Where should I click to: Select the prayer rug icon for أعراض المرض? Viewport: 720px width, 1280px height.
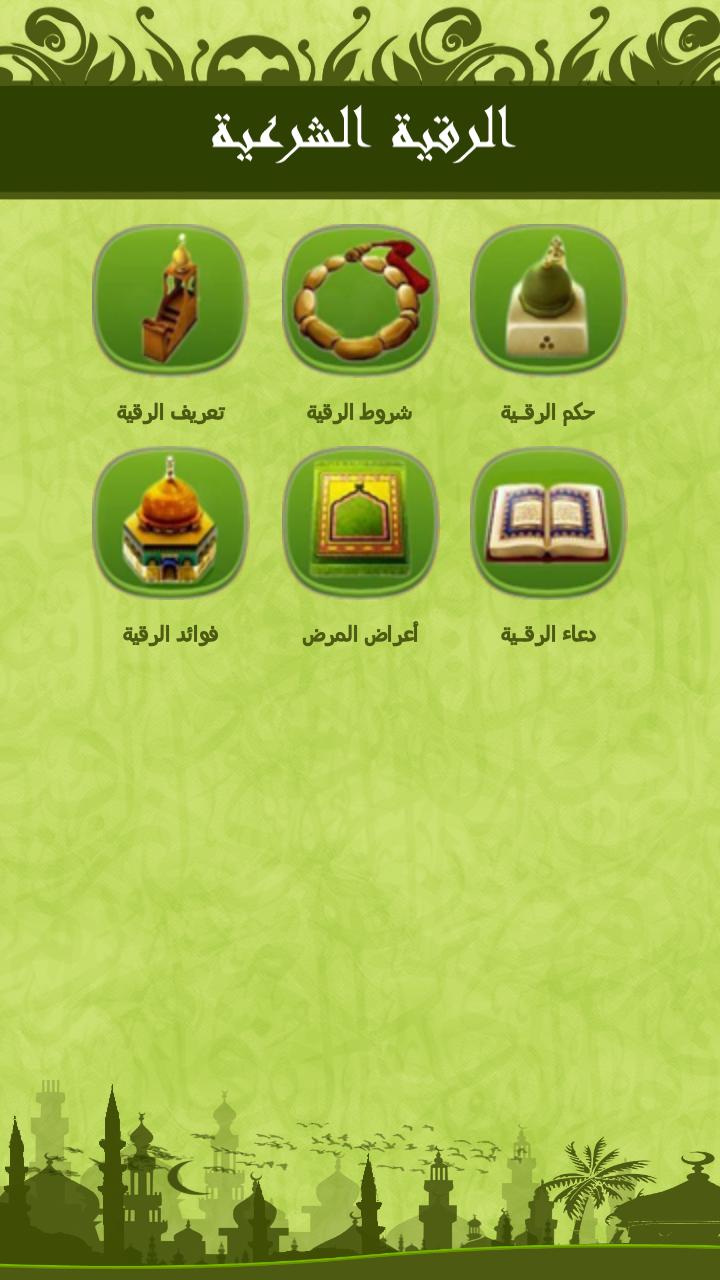click(359, 521)
